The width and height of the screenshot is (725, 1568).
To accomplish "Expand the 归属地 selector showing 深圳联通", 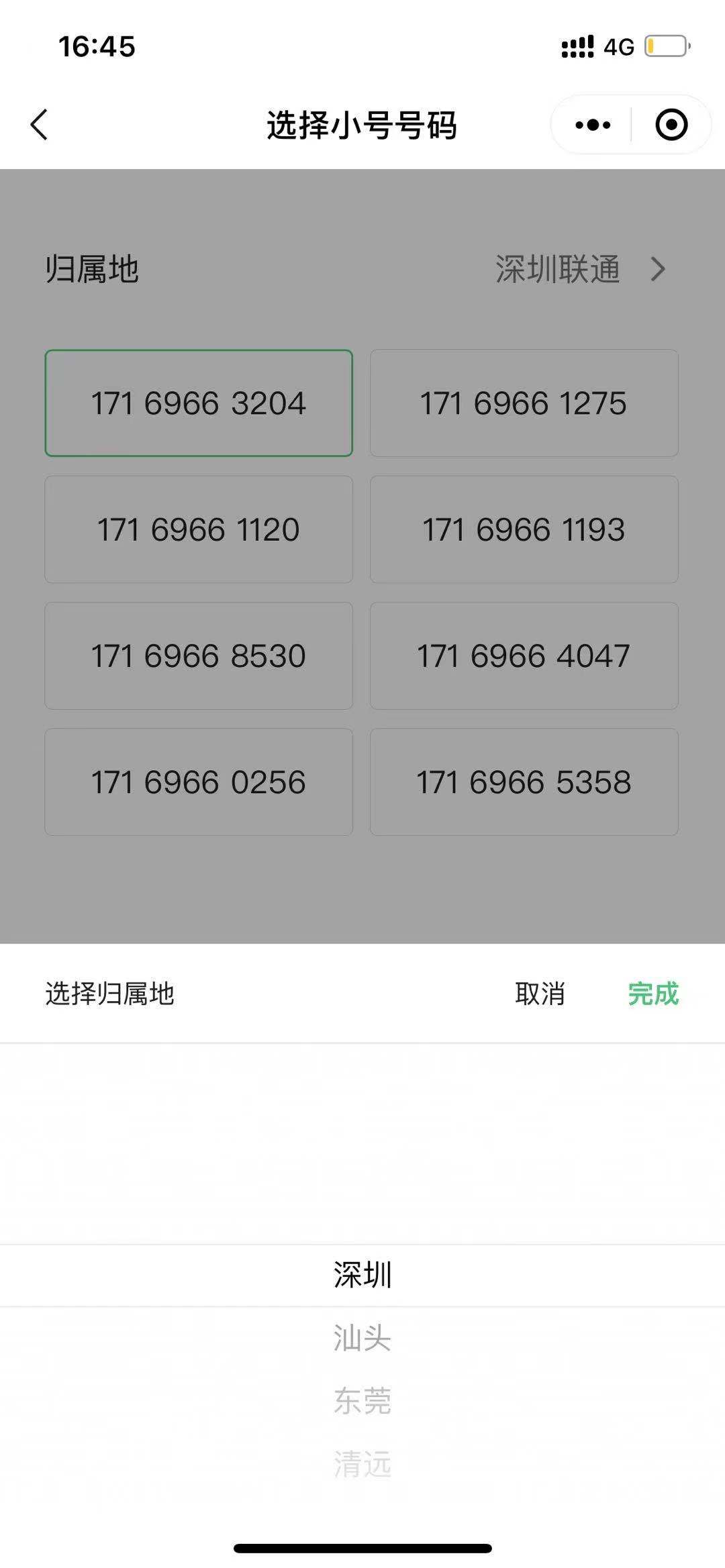I will pos(577,268).
